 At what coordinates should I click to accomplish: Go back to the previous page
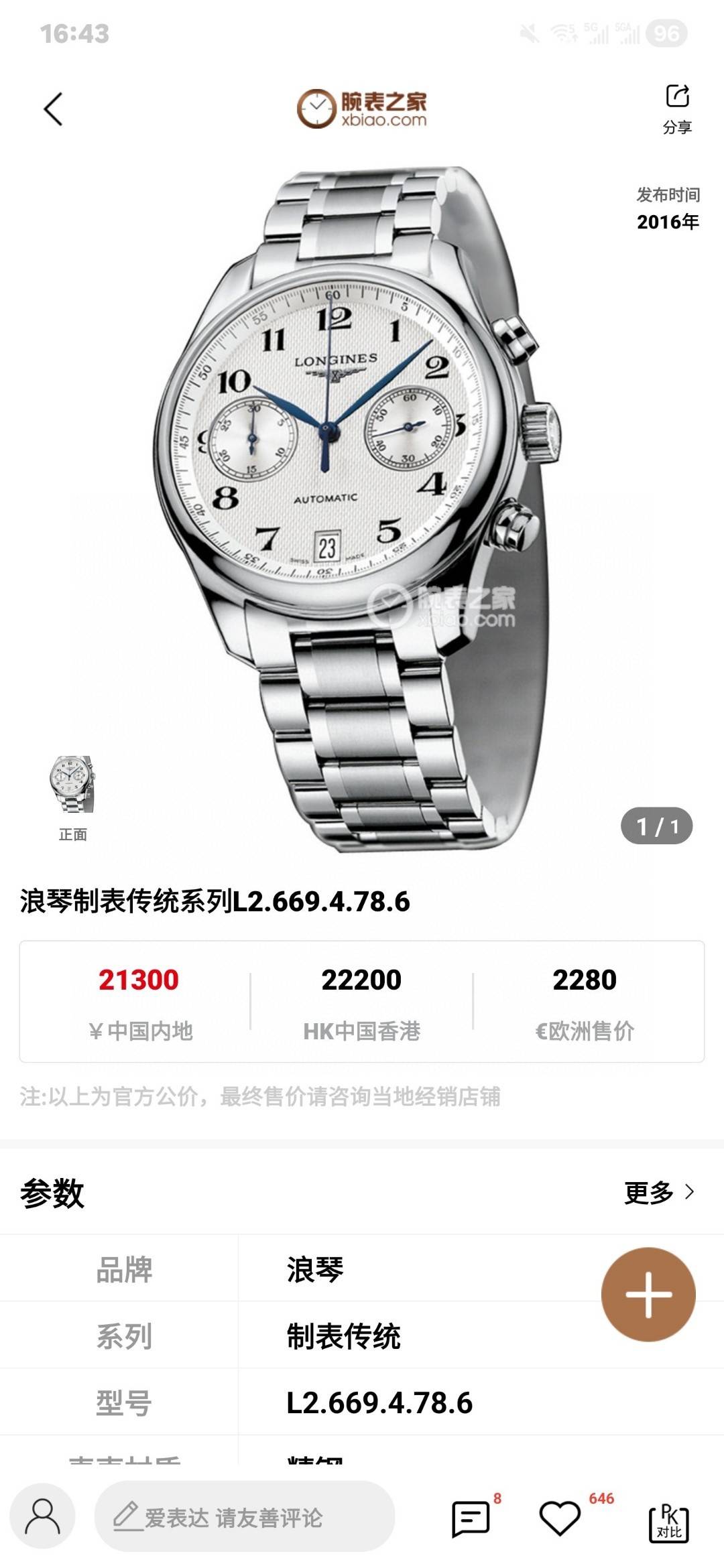[54, 109]
